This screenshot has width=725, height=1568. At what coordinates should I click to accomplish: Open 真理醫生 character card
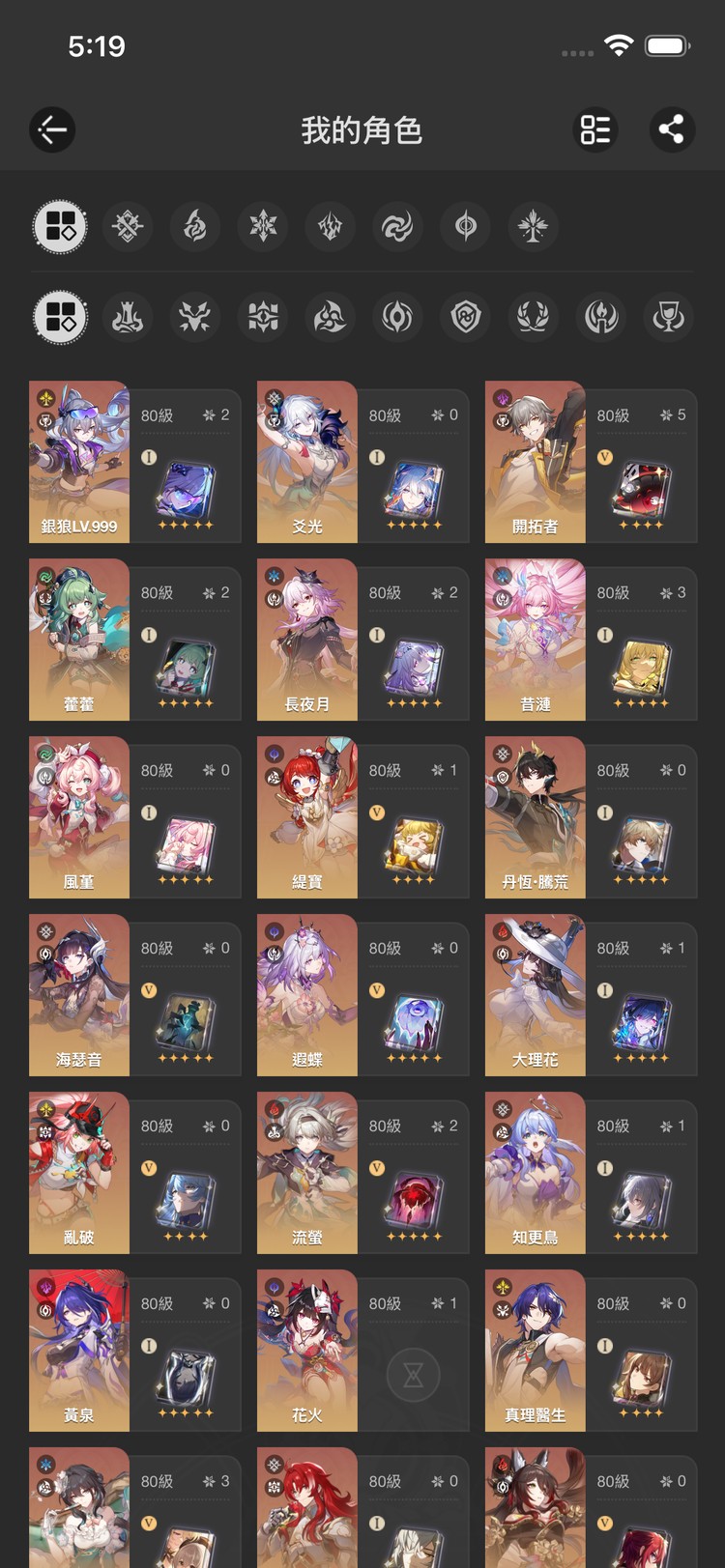pyautogui.click(x=592, y=1351)
